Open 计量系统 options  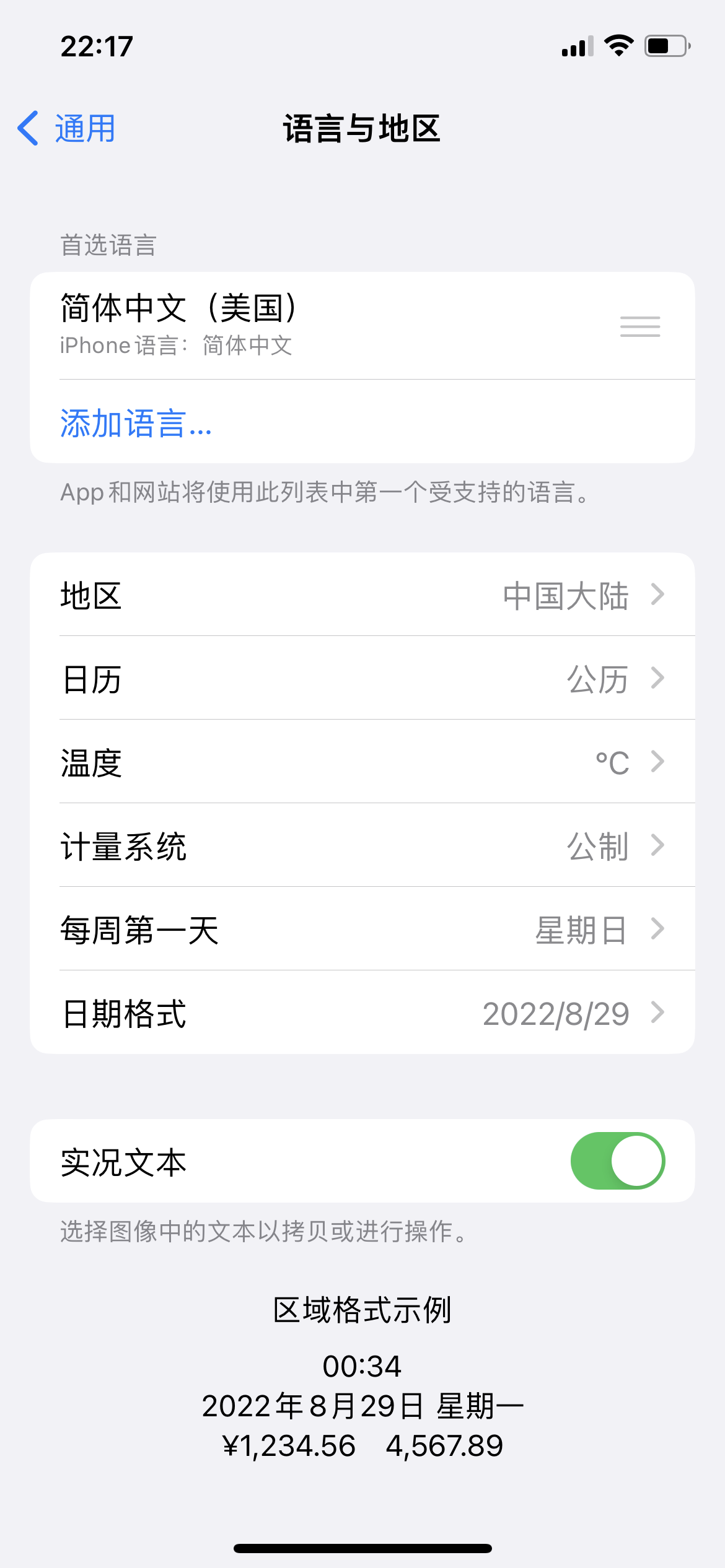[x=362, y=845]
